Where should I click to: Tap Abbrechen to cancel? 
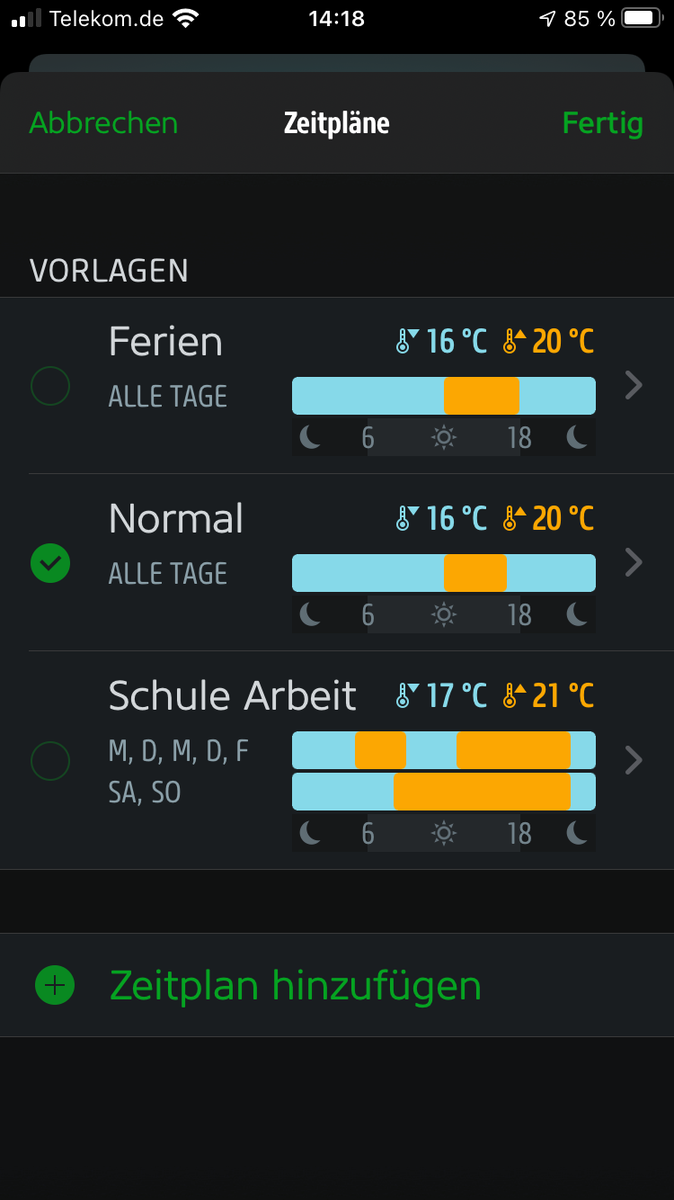[x=103, y=123]
